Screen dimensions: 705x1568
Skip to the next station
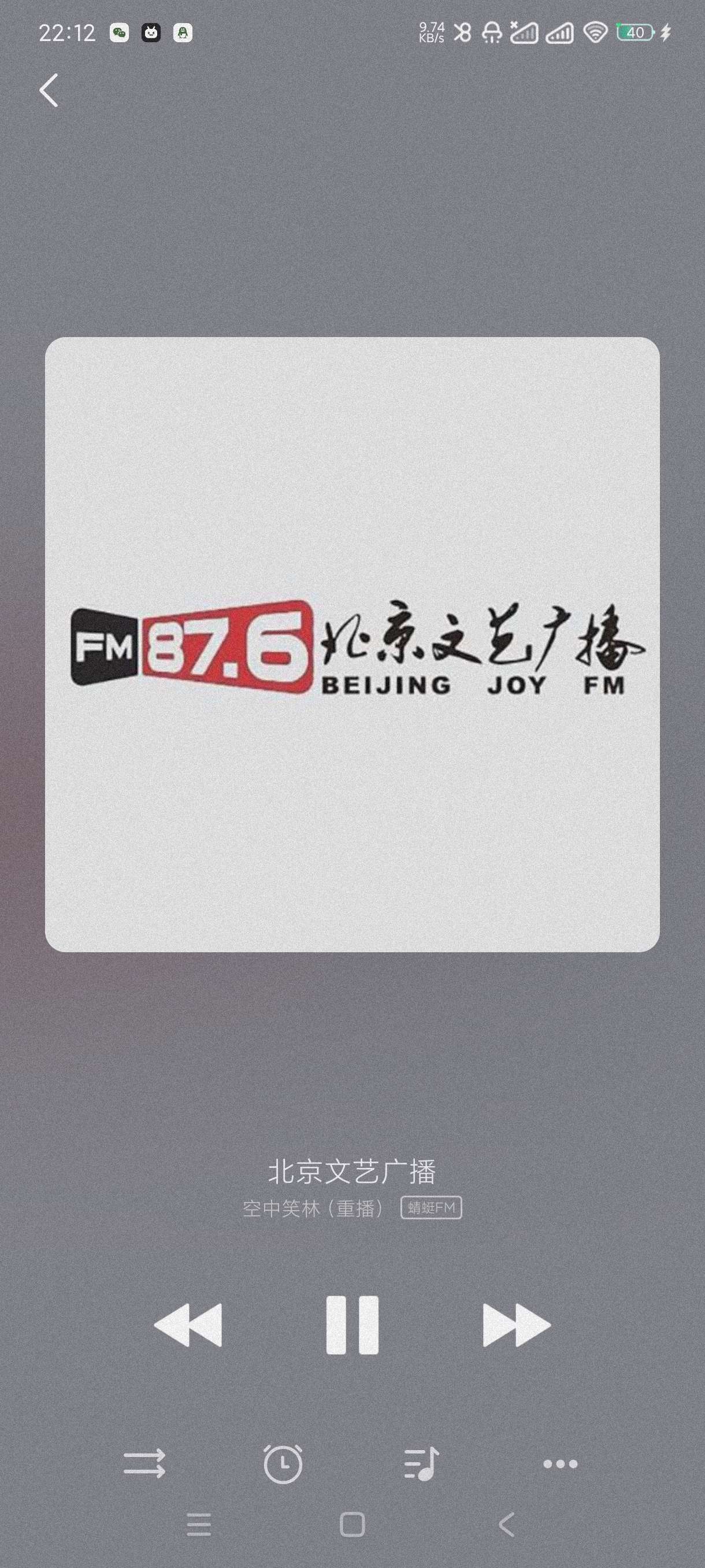coord(517,1325)
